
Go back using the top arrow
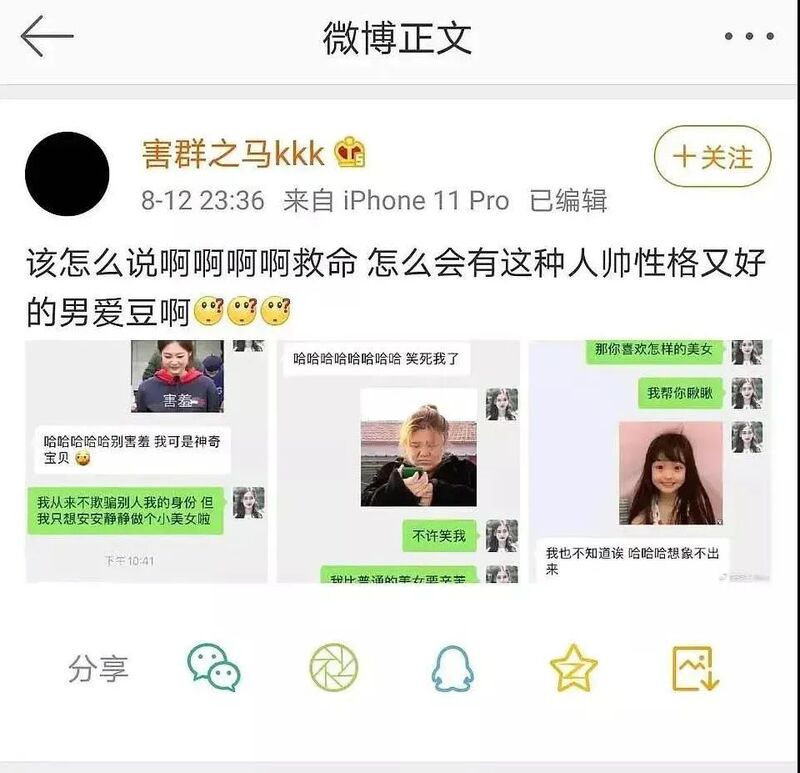[x=47, y=37]
